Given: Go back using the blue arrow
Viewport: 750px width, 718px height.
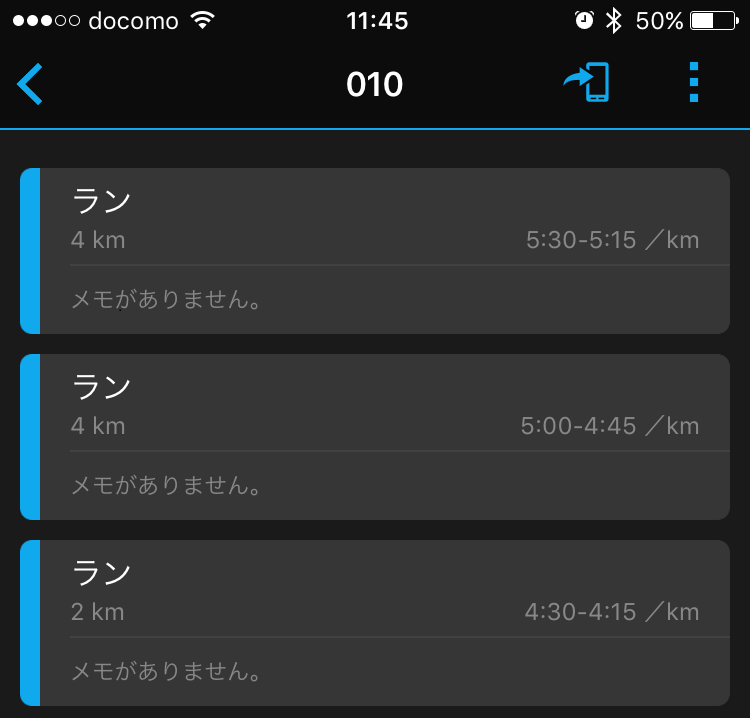Looking at the screenshot, I should pos(30,84).
